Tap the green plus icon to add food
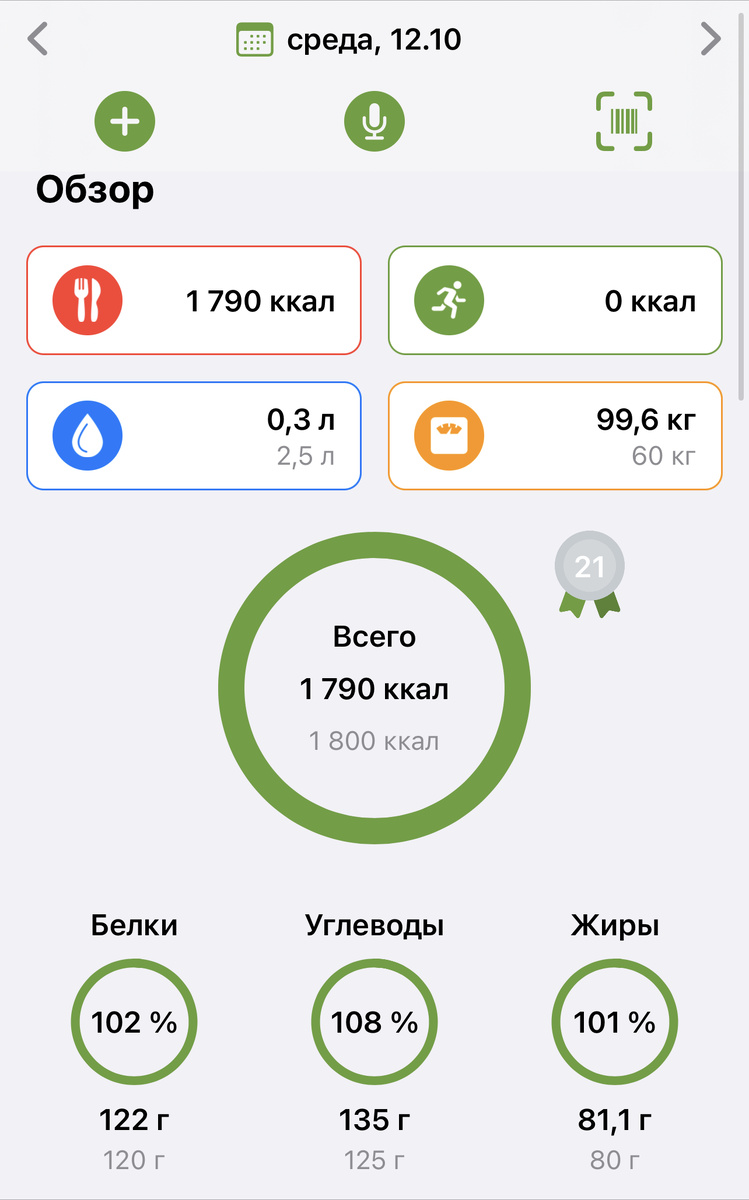The image size is (749, 1200). tap(124, 120)
